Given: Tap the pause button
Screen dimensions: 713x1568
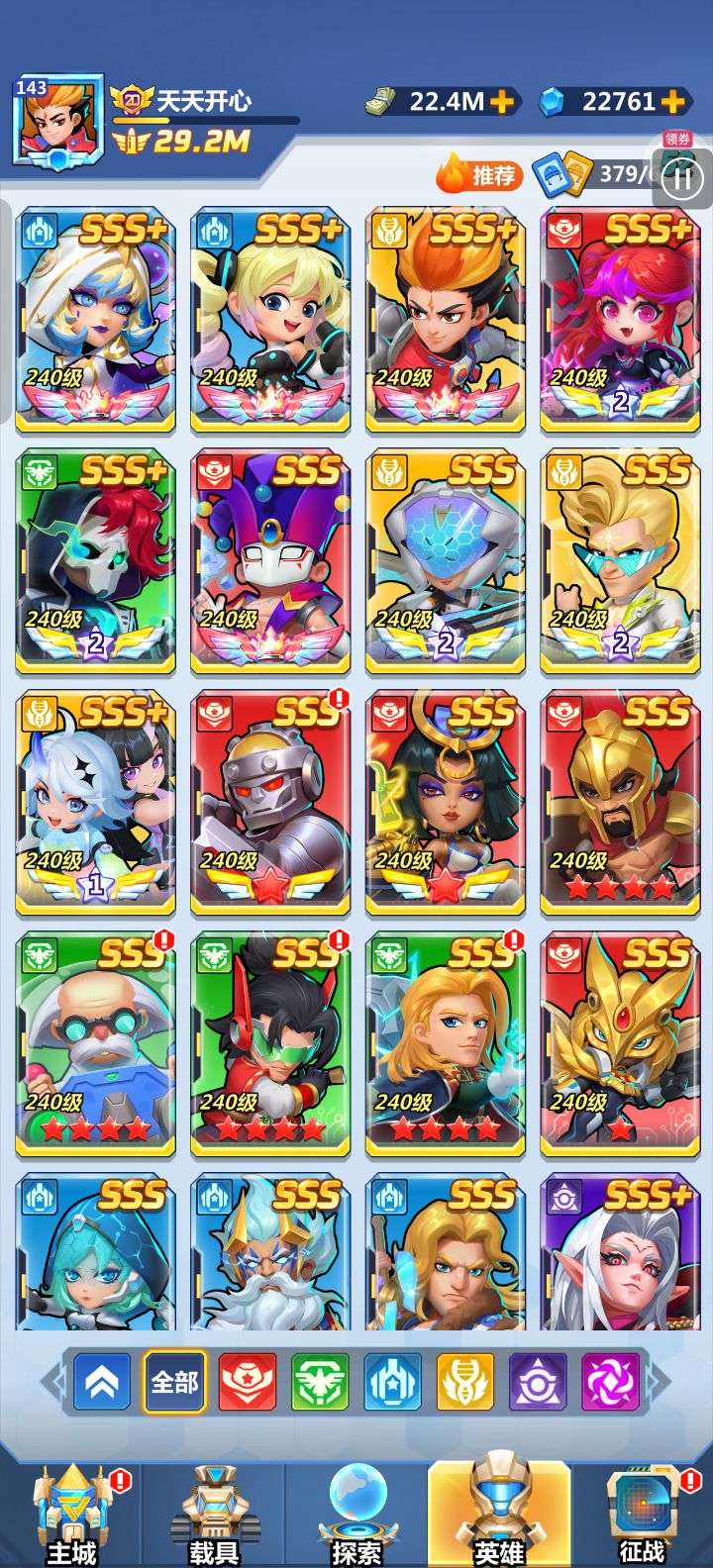Looking at the screenshot, I should click(680, 177).
